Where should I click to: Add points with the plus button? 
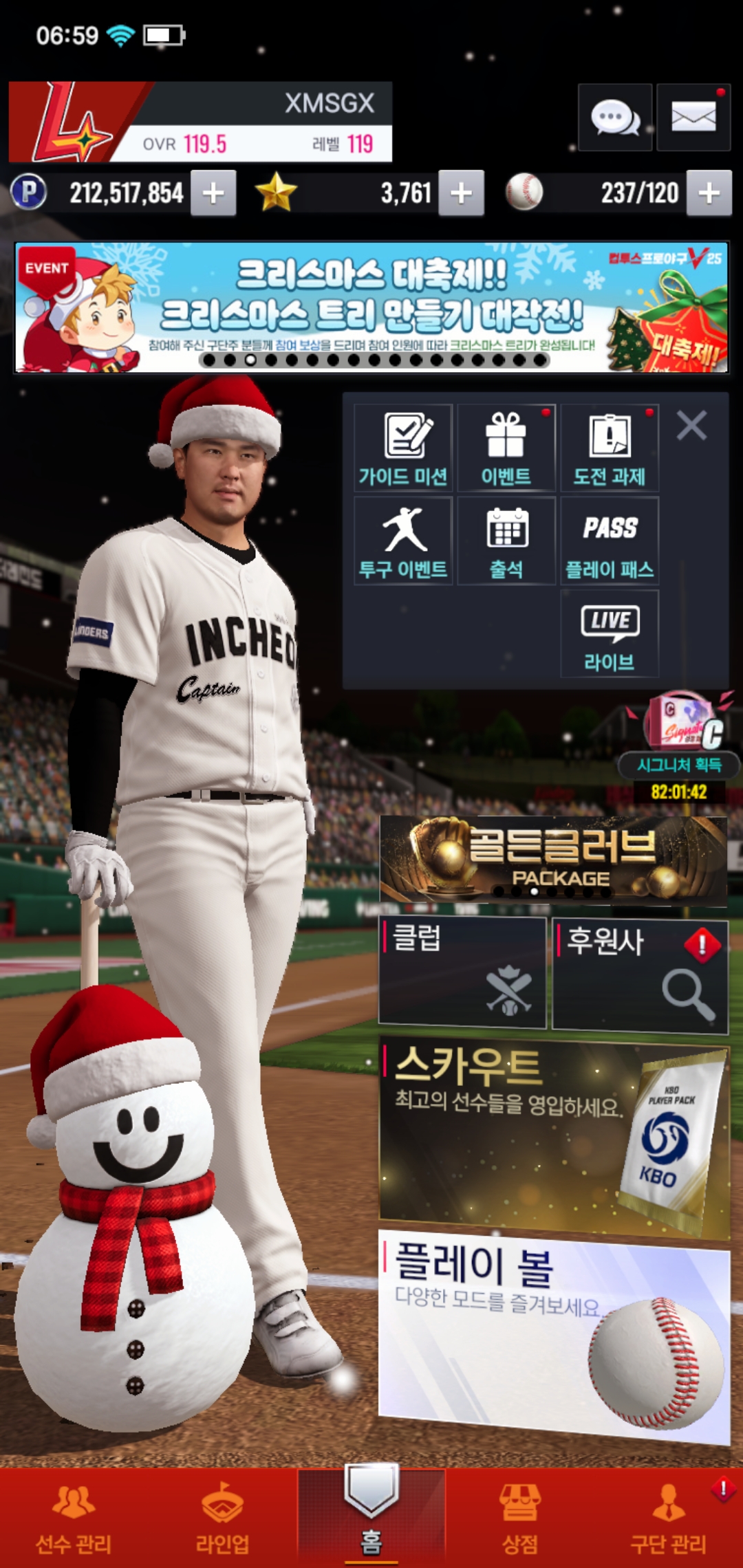coord(213,193)
